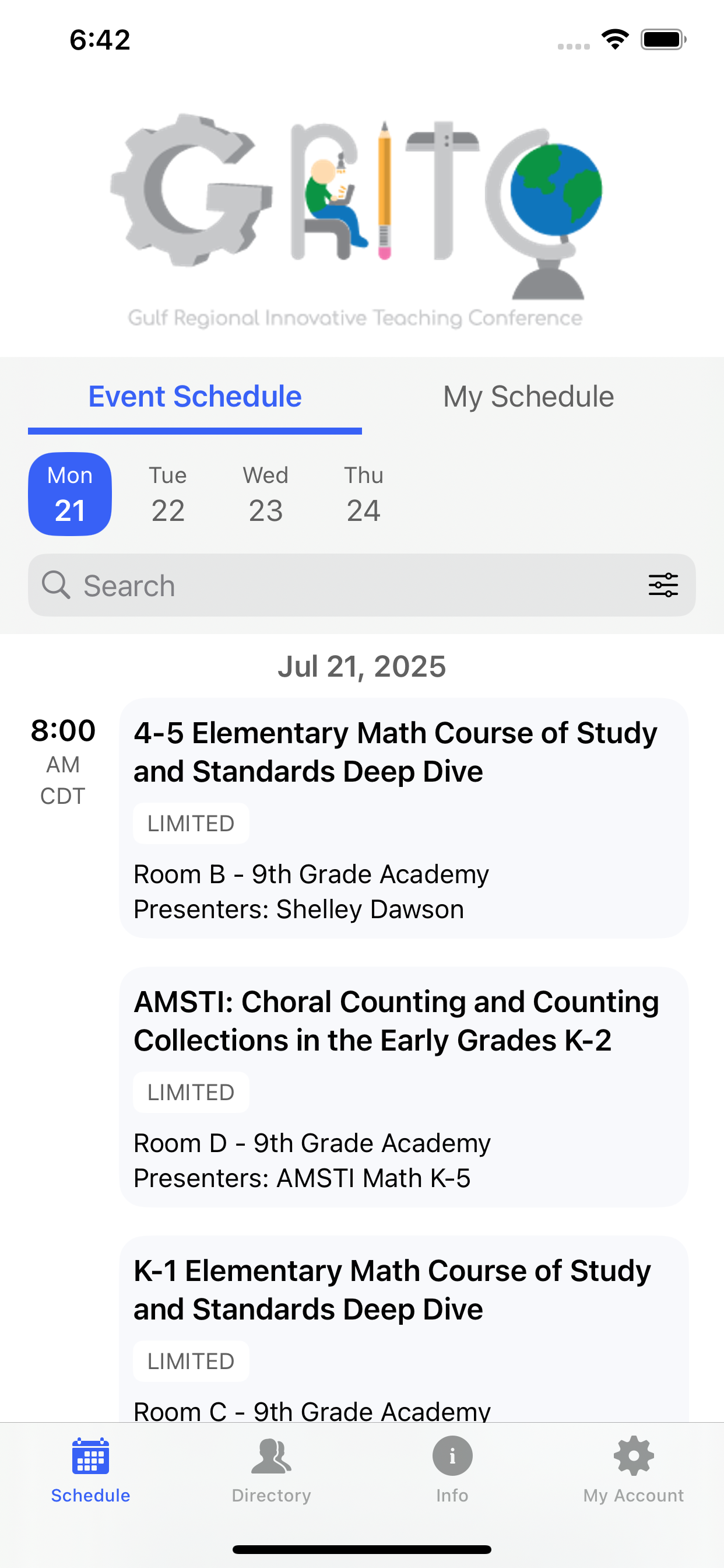Image resolution: width=724 pixels, height=1568 pixels.
Task: Go to the Info tab
Action: (452, 1470)
